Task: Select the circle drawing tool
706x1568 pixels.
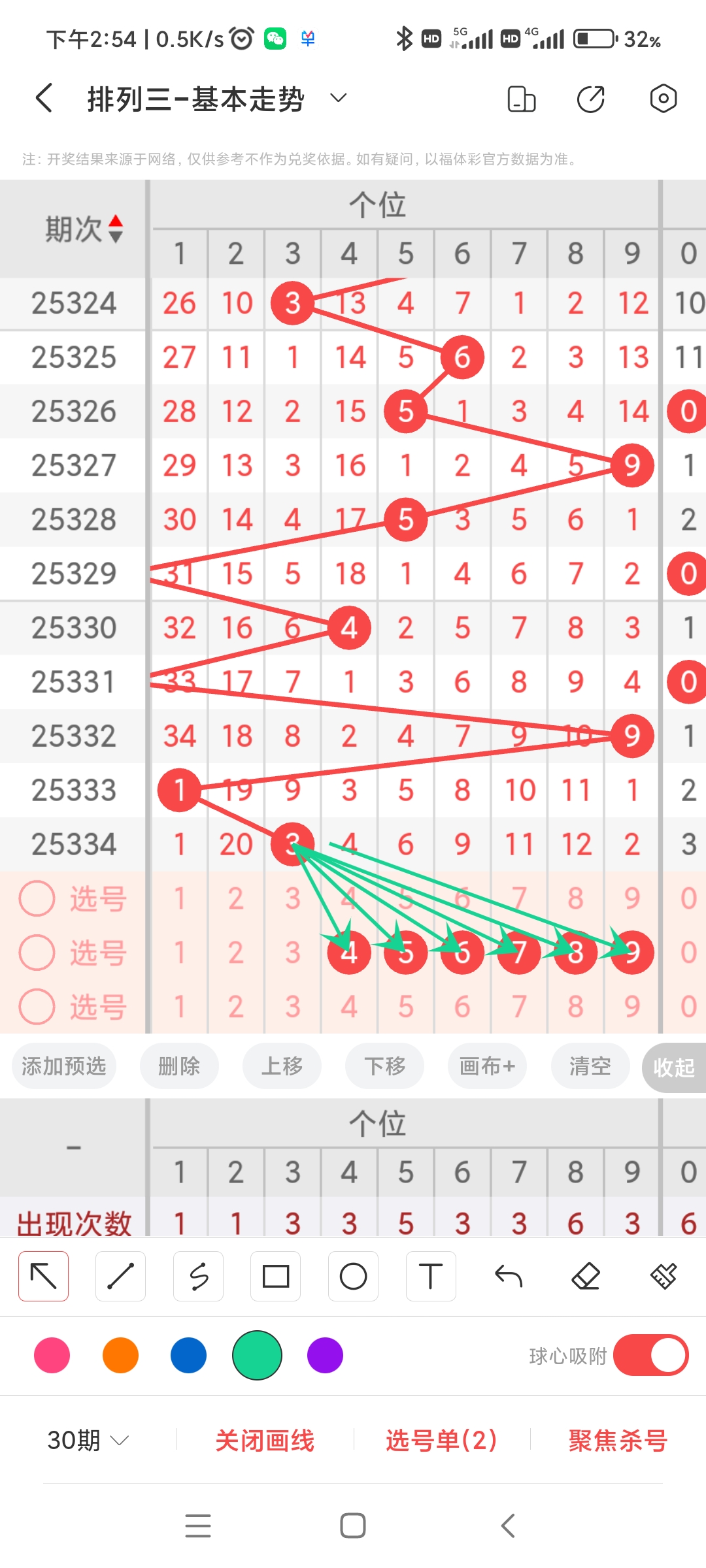Action: (x=353, y=1276)
